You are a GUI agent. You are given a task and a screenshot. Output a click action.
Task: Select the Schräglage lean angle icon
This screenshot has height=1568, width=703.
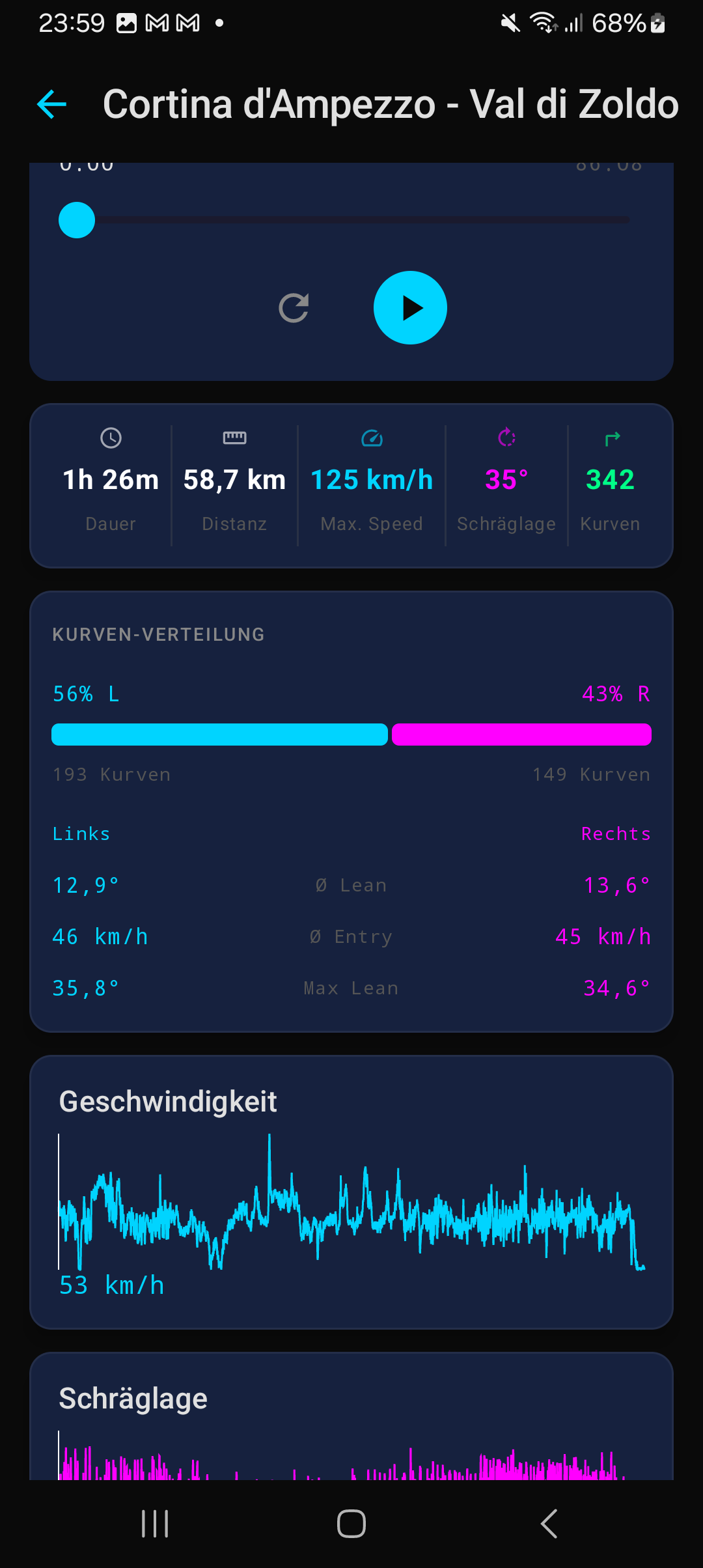point(506,438)
